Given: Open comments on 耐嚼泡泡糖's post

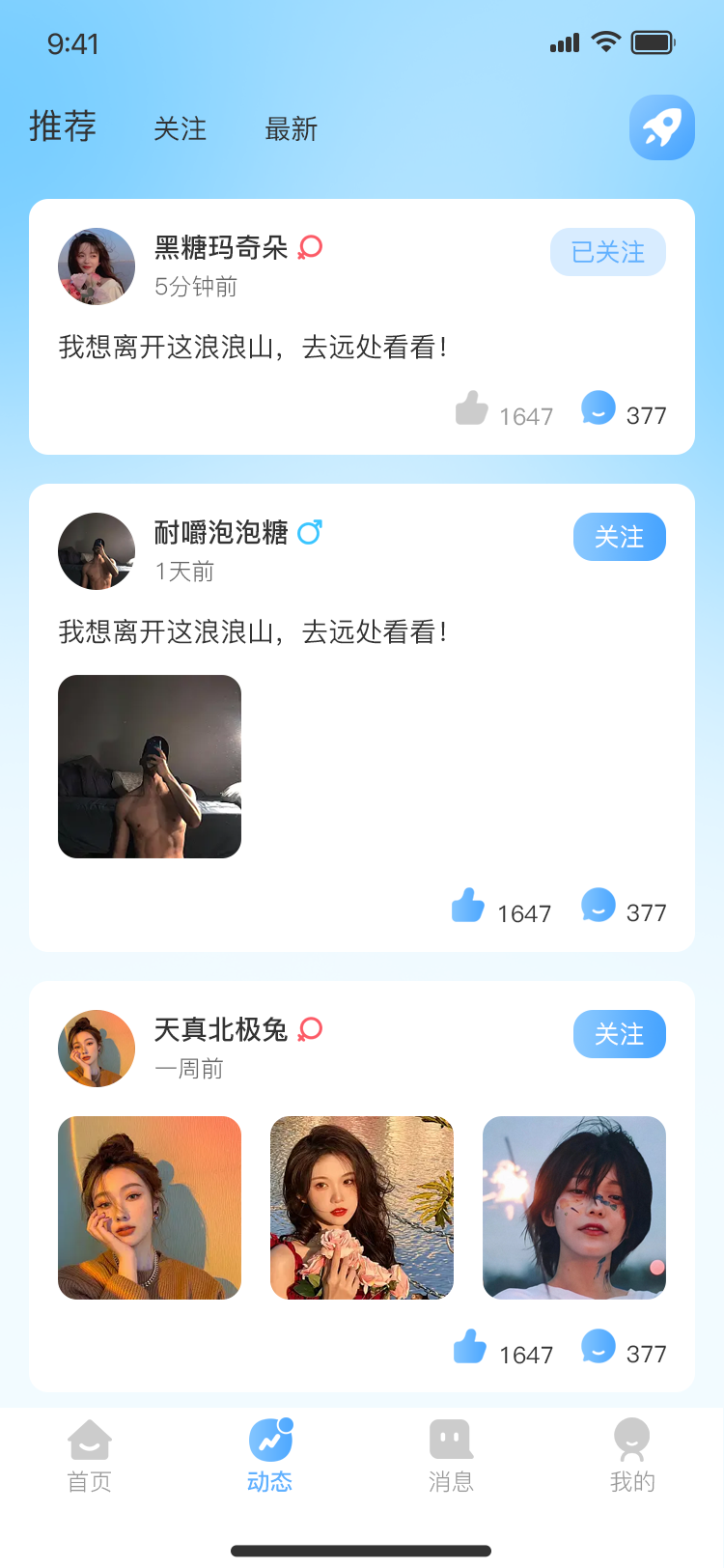Looking at the screenshot, I should (599, 906).
